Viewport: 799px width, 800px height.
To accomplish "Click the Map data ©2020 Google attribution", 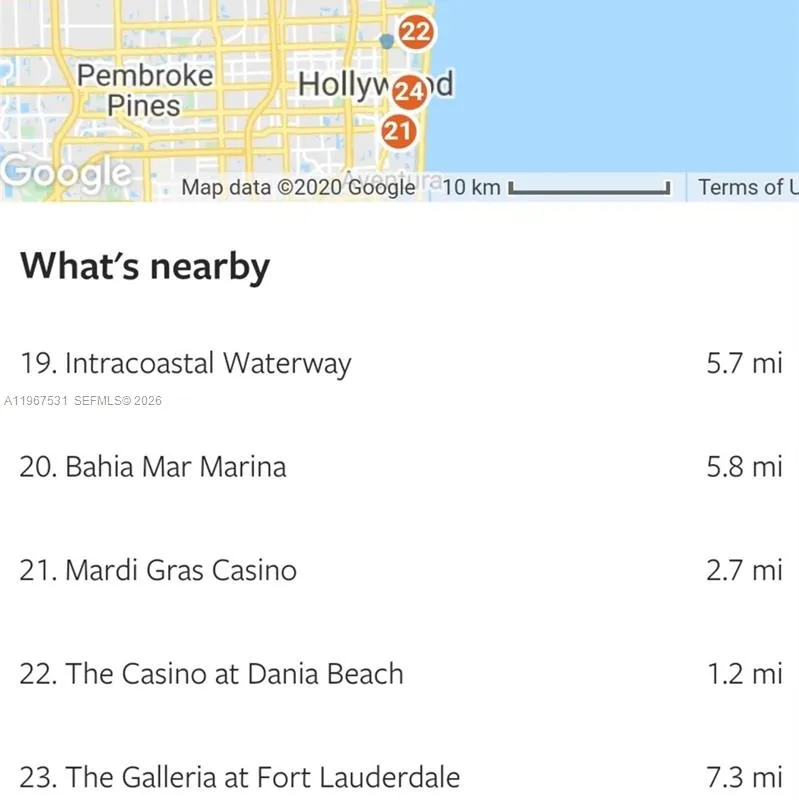I will [300, 187].
